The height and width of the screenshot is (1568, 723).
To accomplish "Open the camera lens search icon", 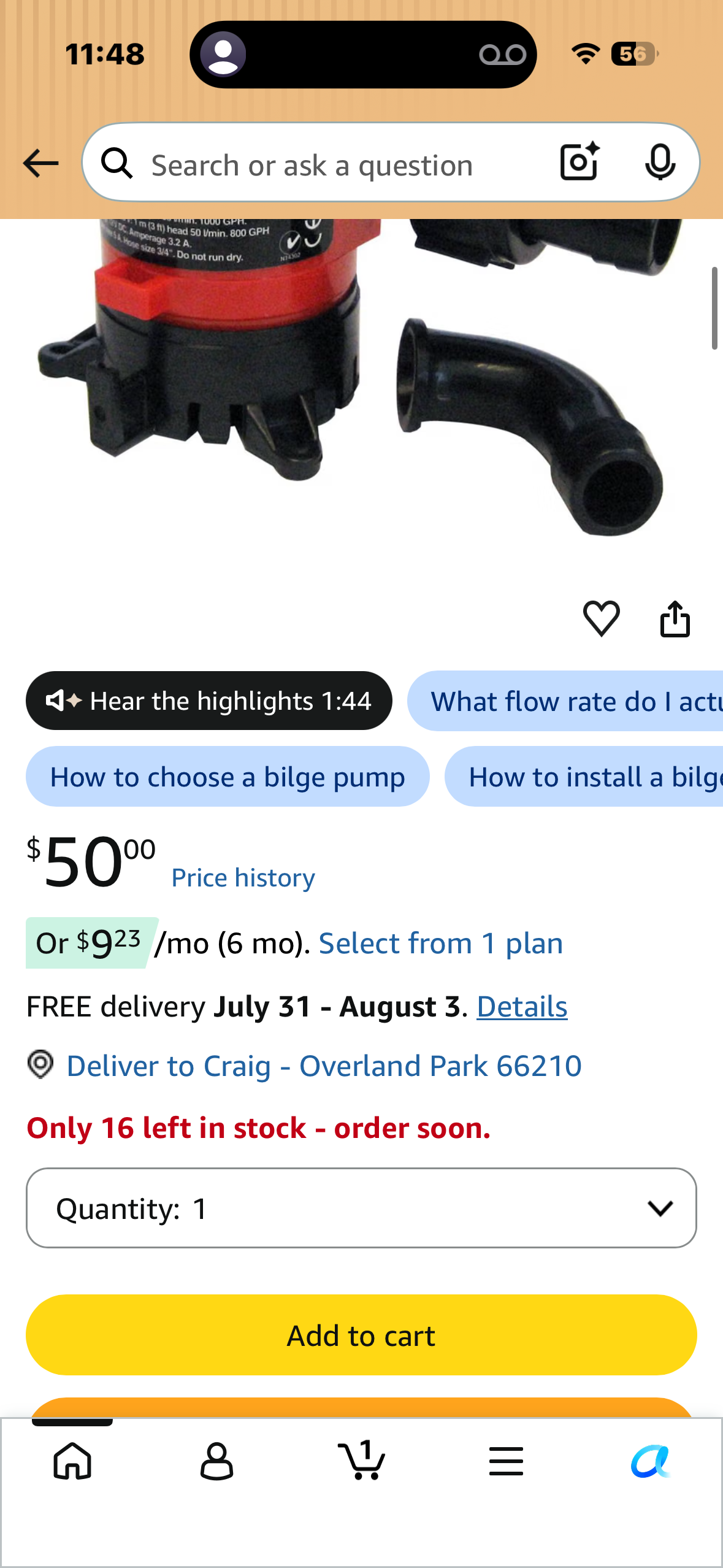I will (x=580, y=162).
